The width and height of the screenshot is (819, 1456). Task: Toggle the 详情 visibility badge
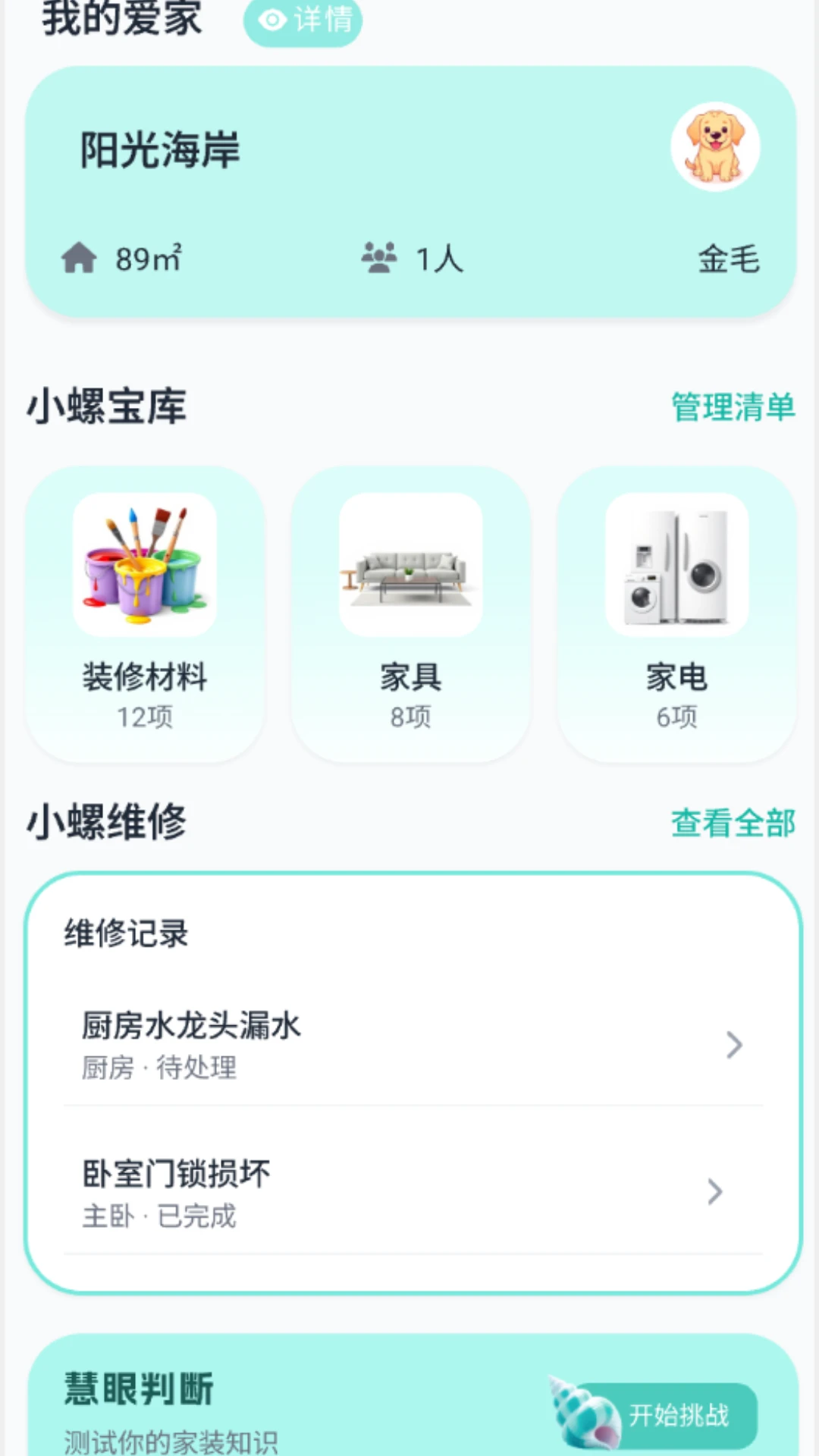(303, 20)
